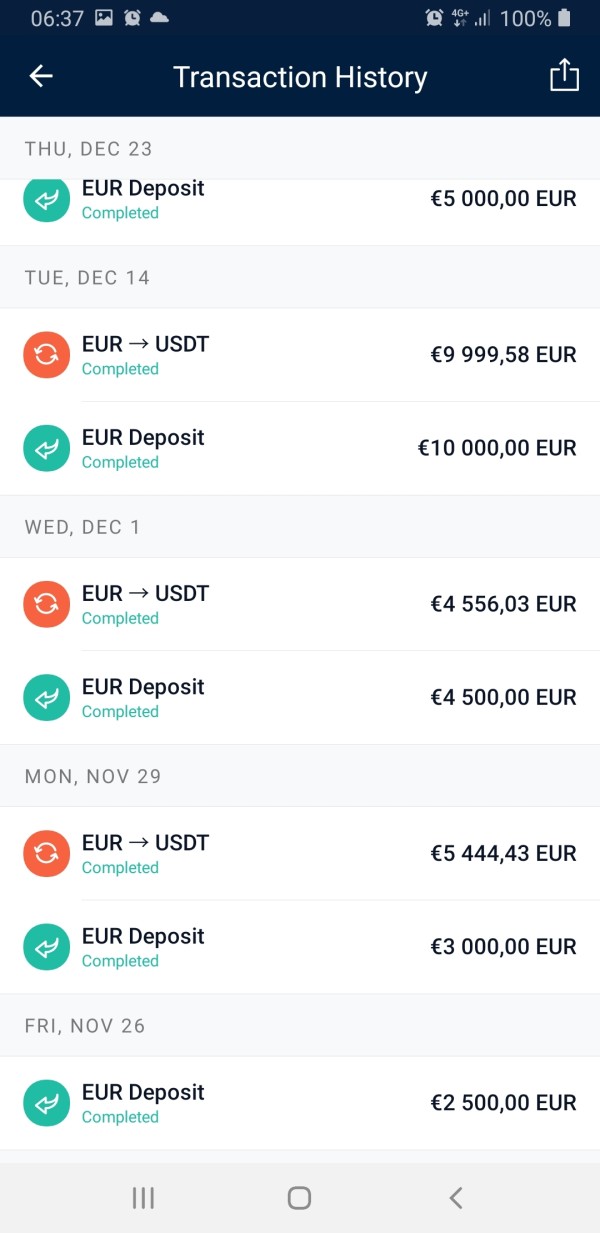The height and width of the screenshot is (1233, 600).
Task: Open the €4 556,03 EUR → USDT conversion
Action: click(300, 604)
